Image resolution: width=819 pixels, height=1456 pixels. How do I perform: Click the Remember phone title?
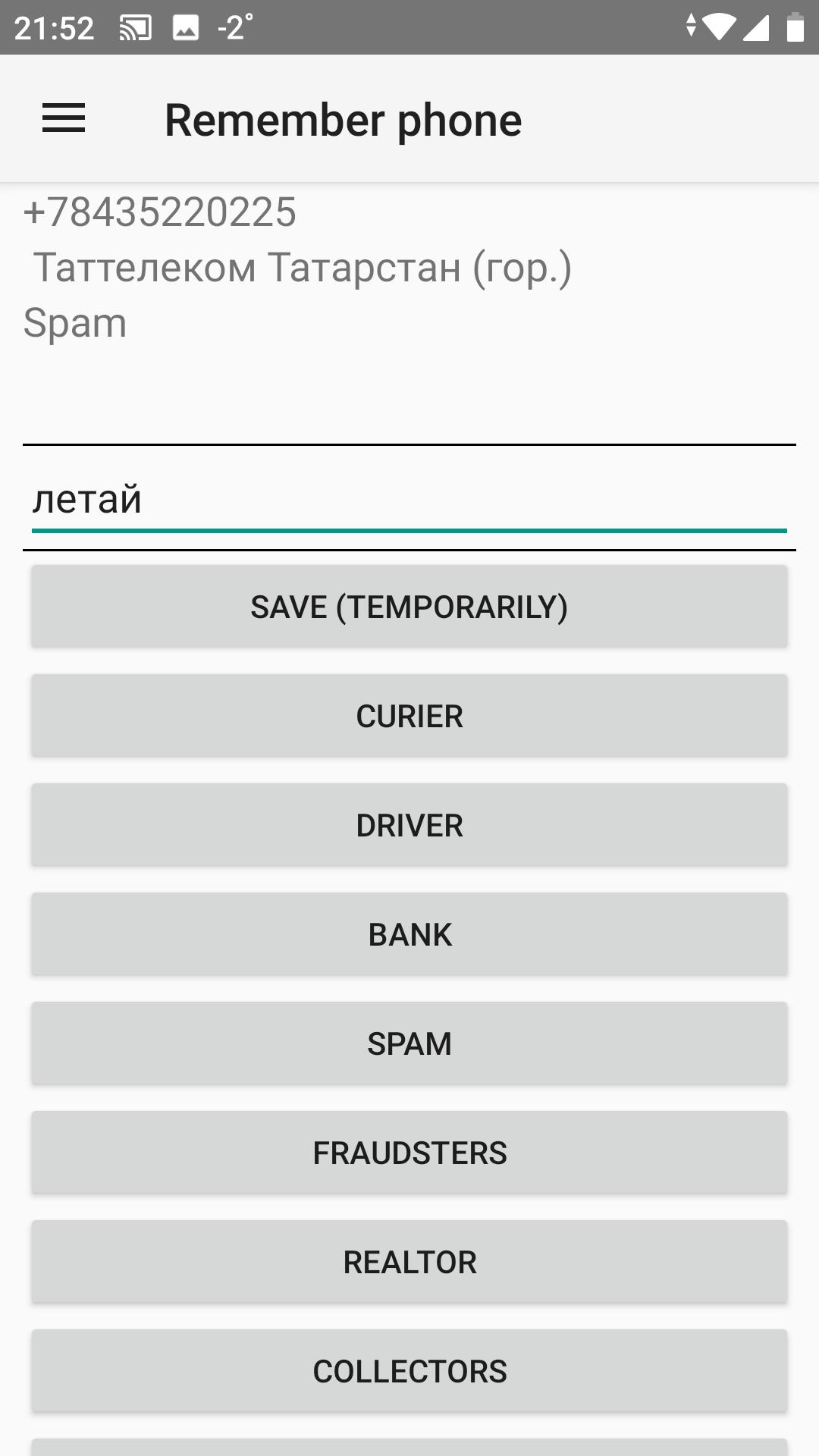343,119
